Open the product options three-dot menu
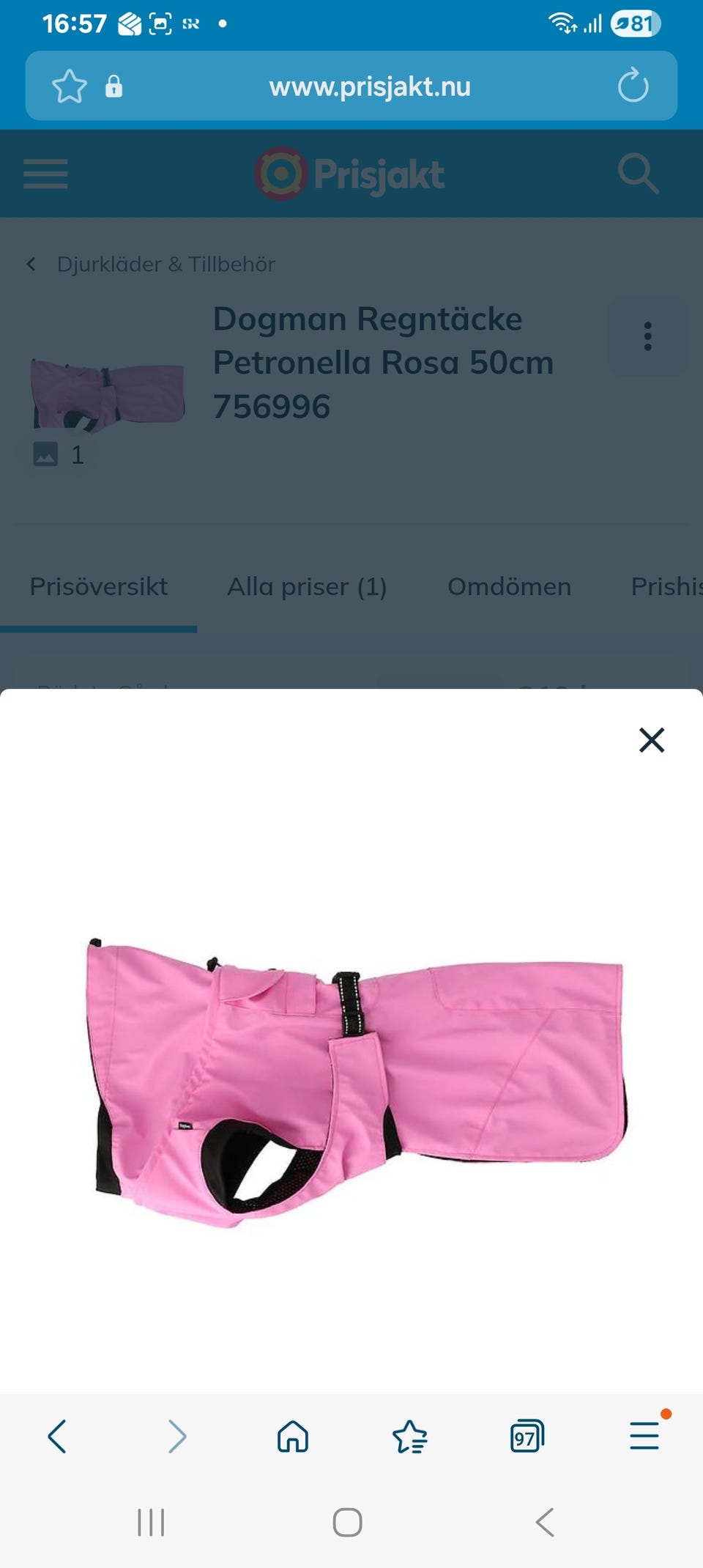Image resolution: width=703 pixels, height=1568 pixels. coord(647,337)
